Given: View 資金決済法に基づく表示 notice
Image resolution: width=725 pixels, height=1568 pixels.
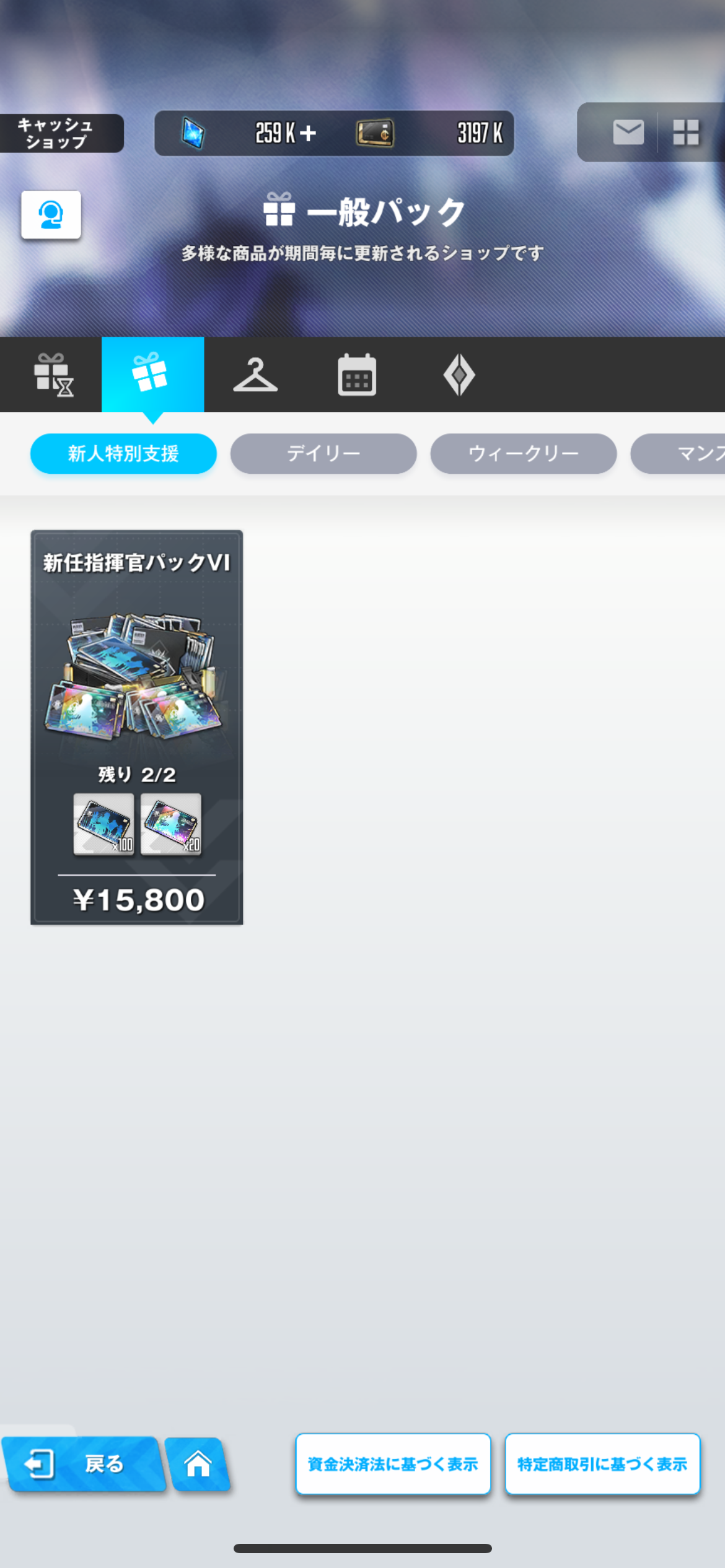Looking at the screenshot, I should click(x=393, y=1464).
